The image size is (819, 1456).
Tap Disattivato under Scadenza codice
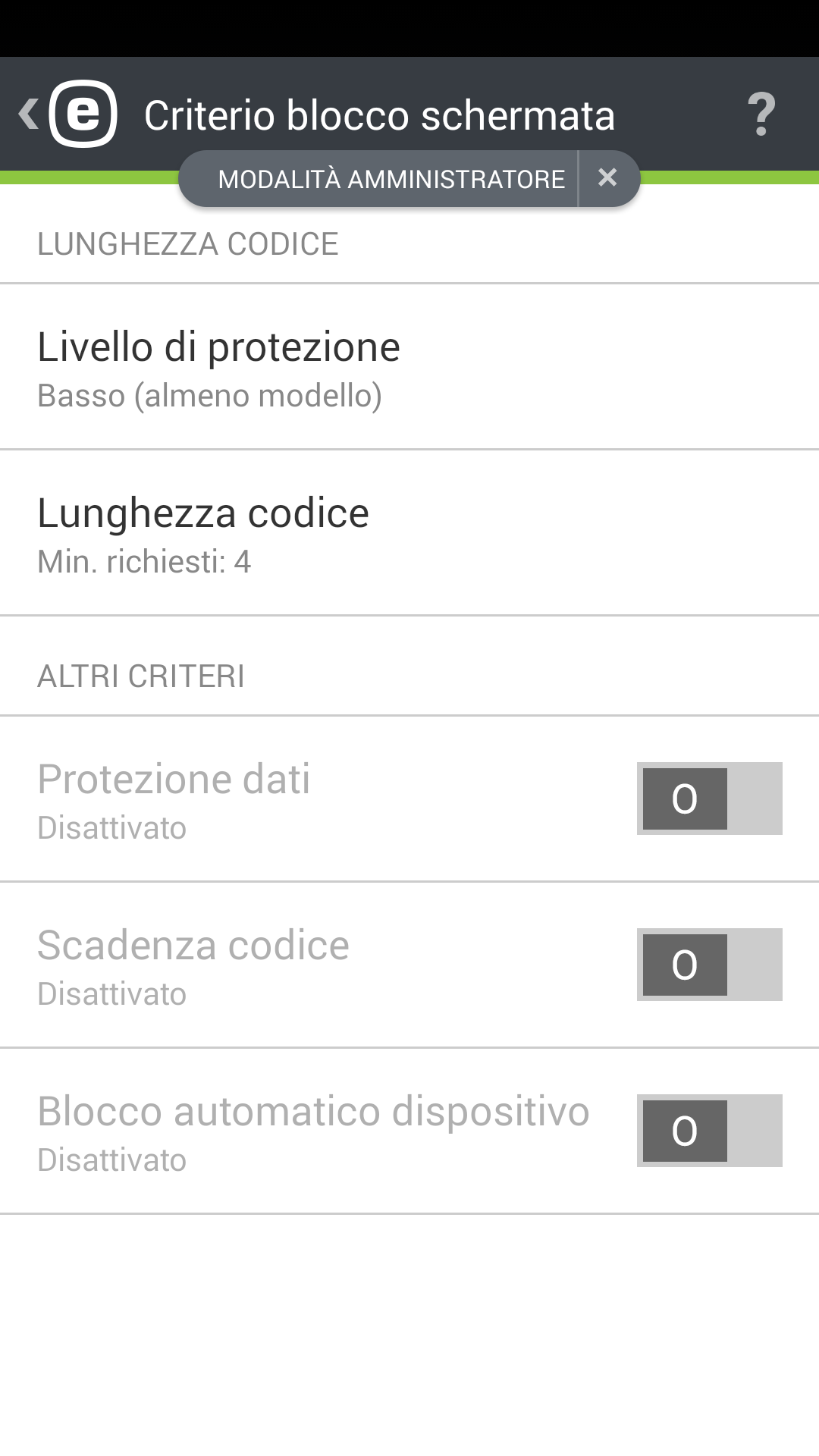[112, 994]
